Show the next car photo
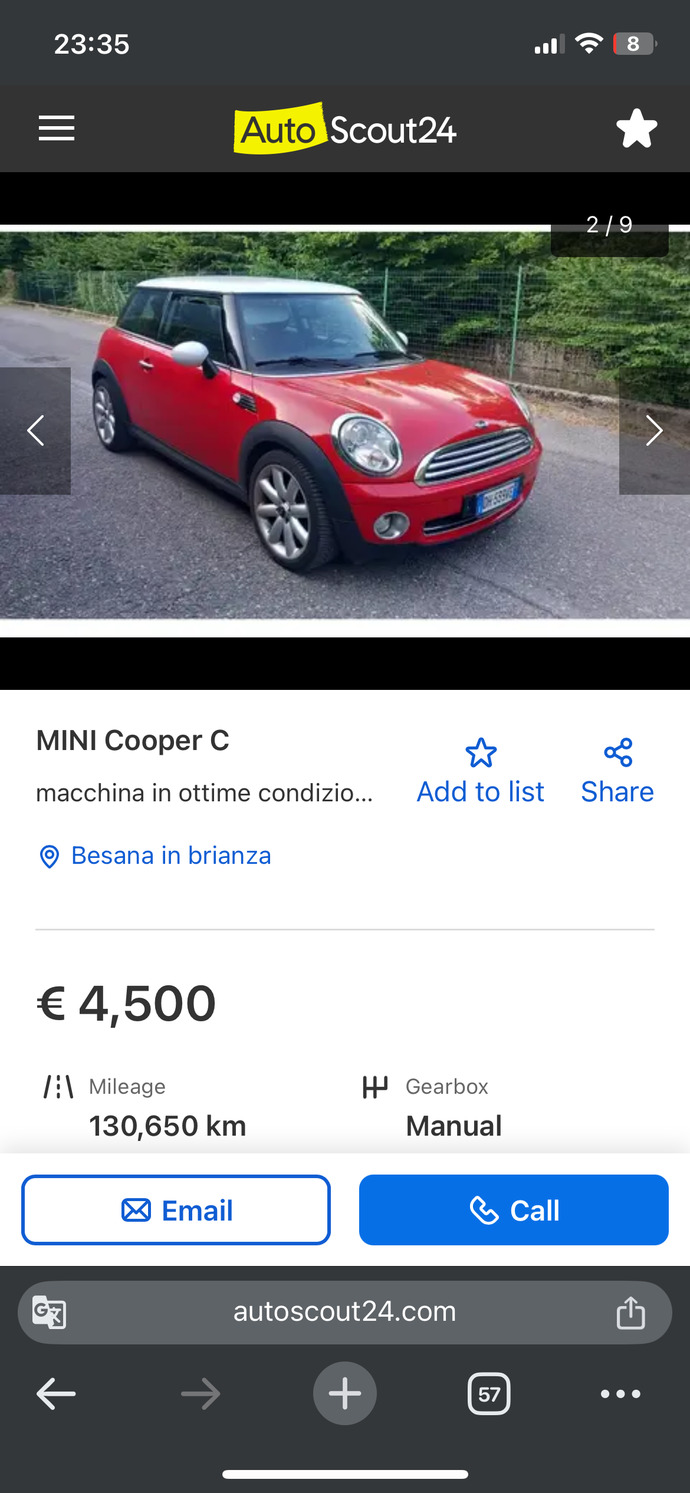690x1493 pixels. (654, 431)
